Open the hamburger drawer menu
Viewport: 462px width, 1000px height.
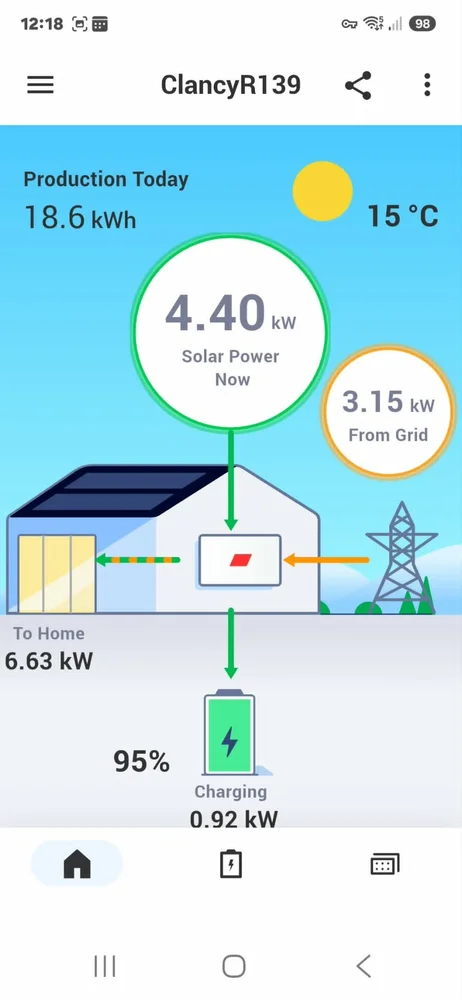(40, 85)
